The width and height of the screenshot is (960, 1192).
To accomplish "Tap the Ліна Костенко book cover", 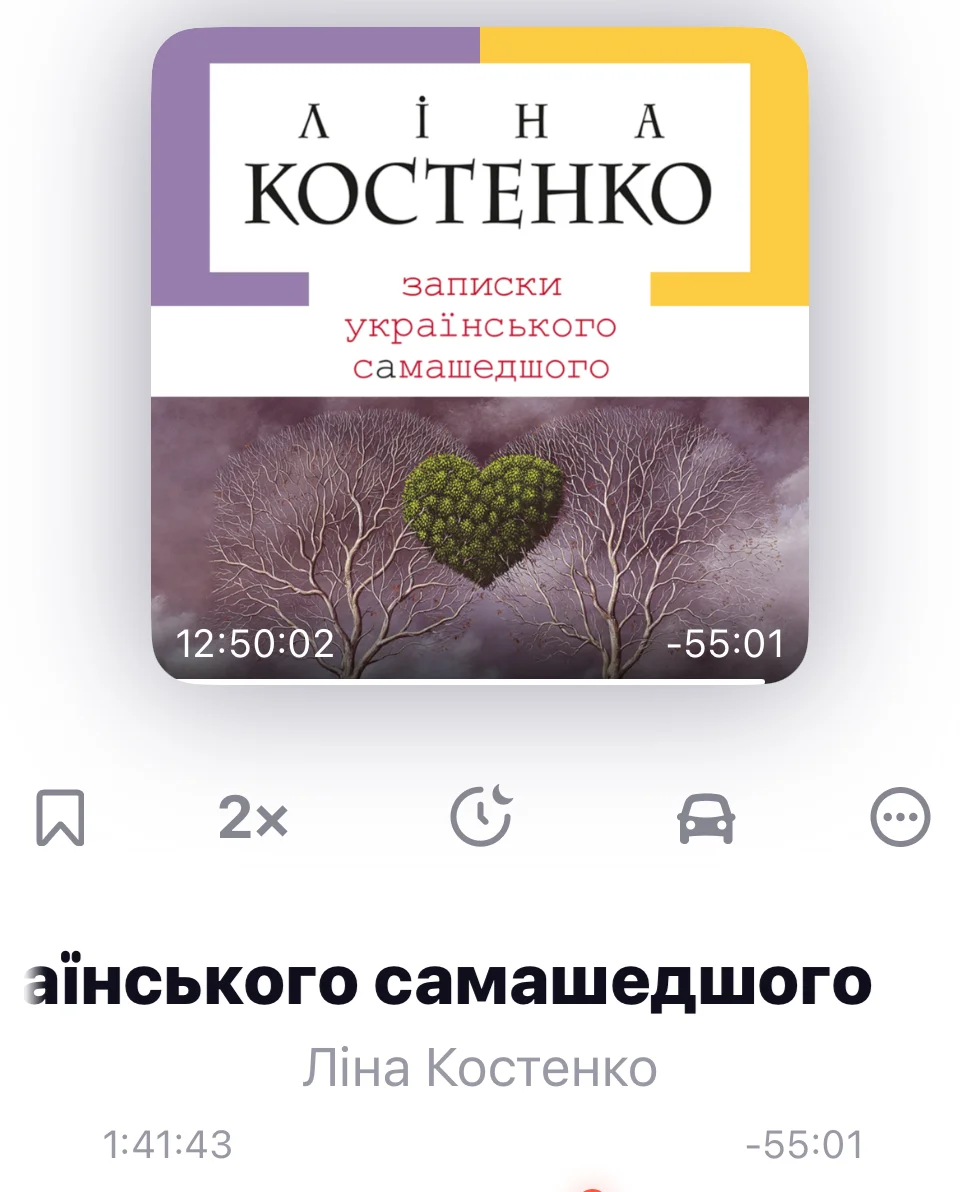I will click(x=480, y=355).
